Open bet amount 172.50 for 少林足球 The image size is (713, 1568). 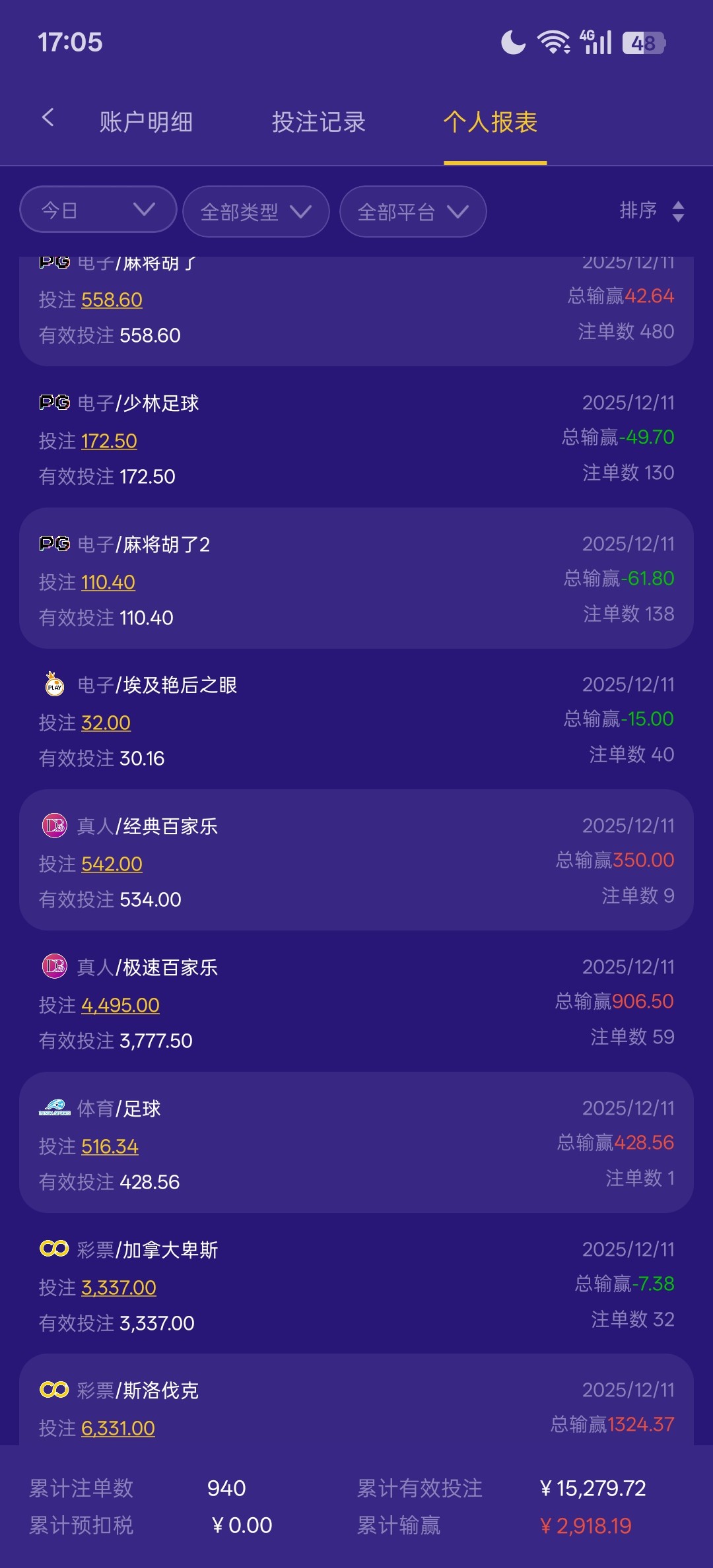pos(109,441)
